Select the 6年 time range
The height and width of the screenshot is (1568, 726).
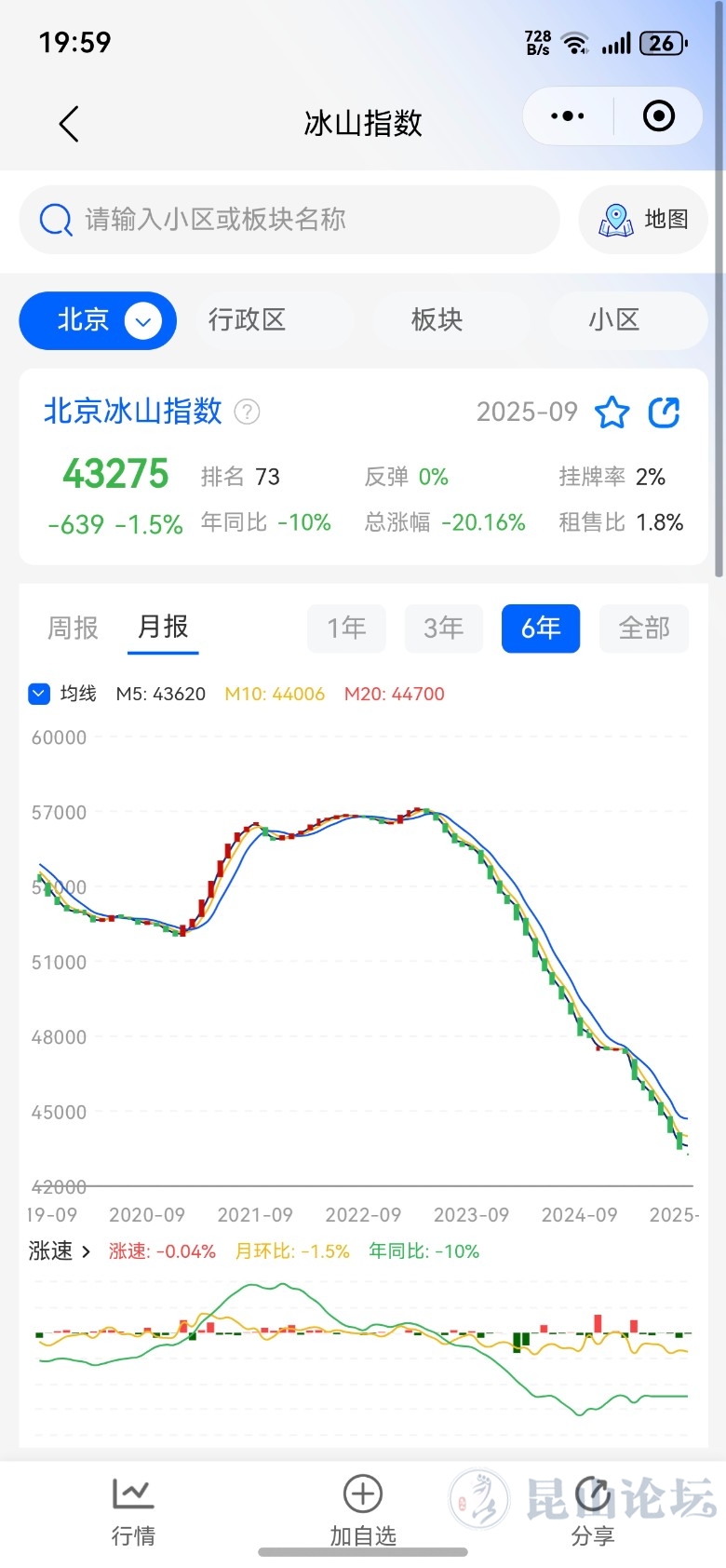click(x=541, y=629)
